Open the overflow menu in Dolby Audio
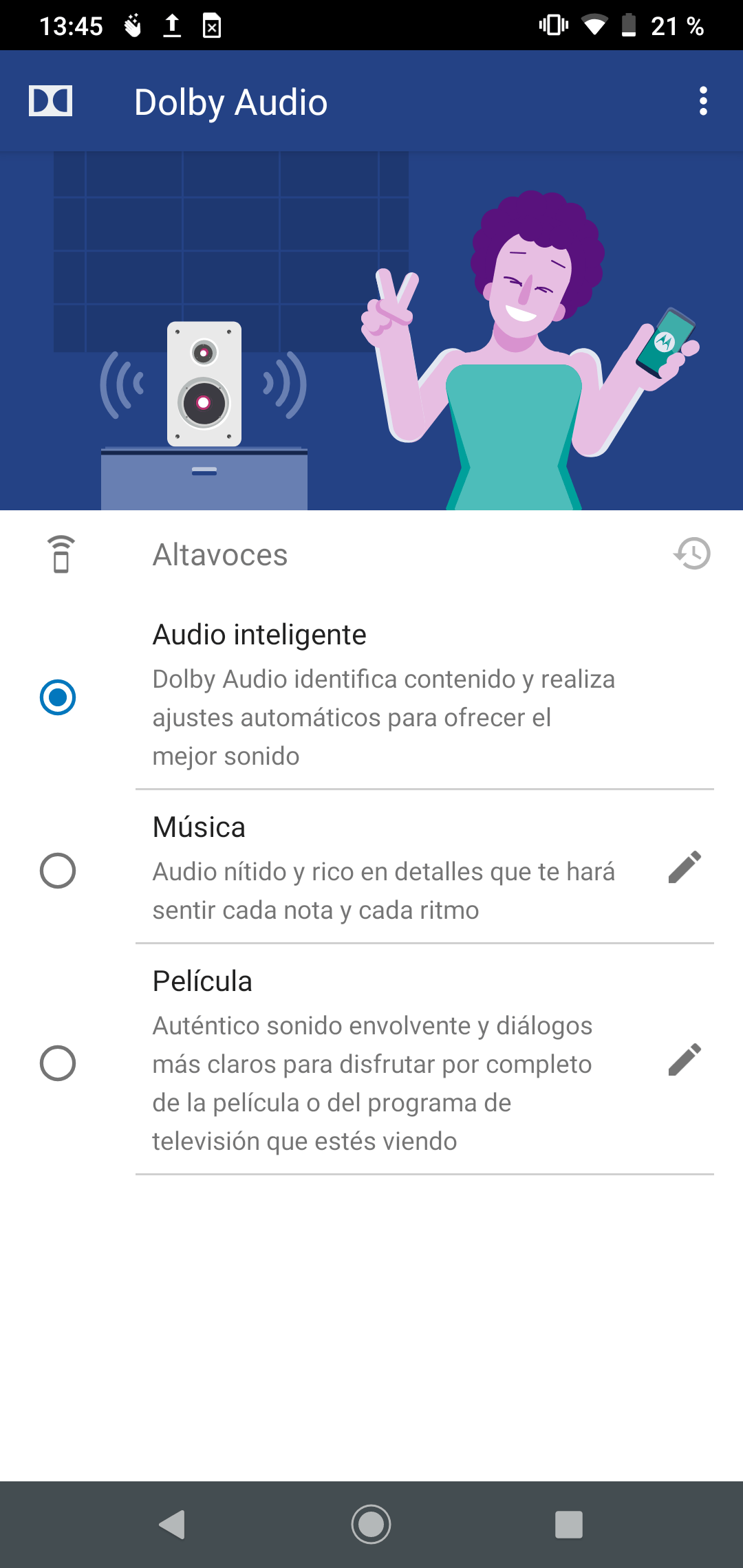The width and height of the screenshot is (743, 1568). (702, 102)
